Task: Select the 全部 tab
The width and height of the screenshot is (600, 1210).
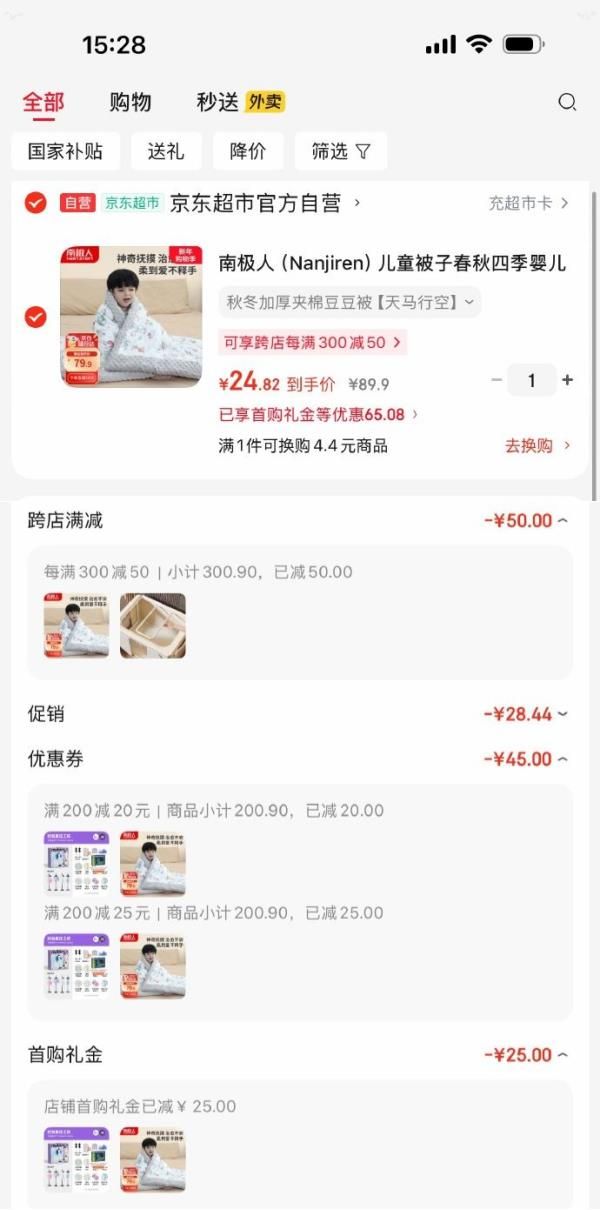Action: pos(43,102)
